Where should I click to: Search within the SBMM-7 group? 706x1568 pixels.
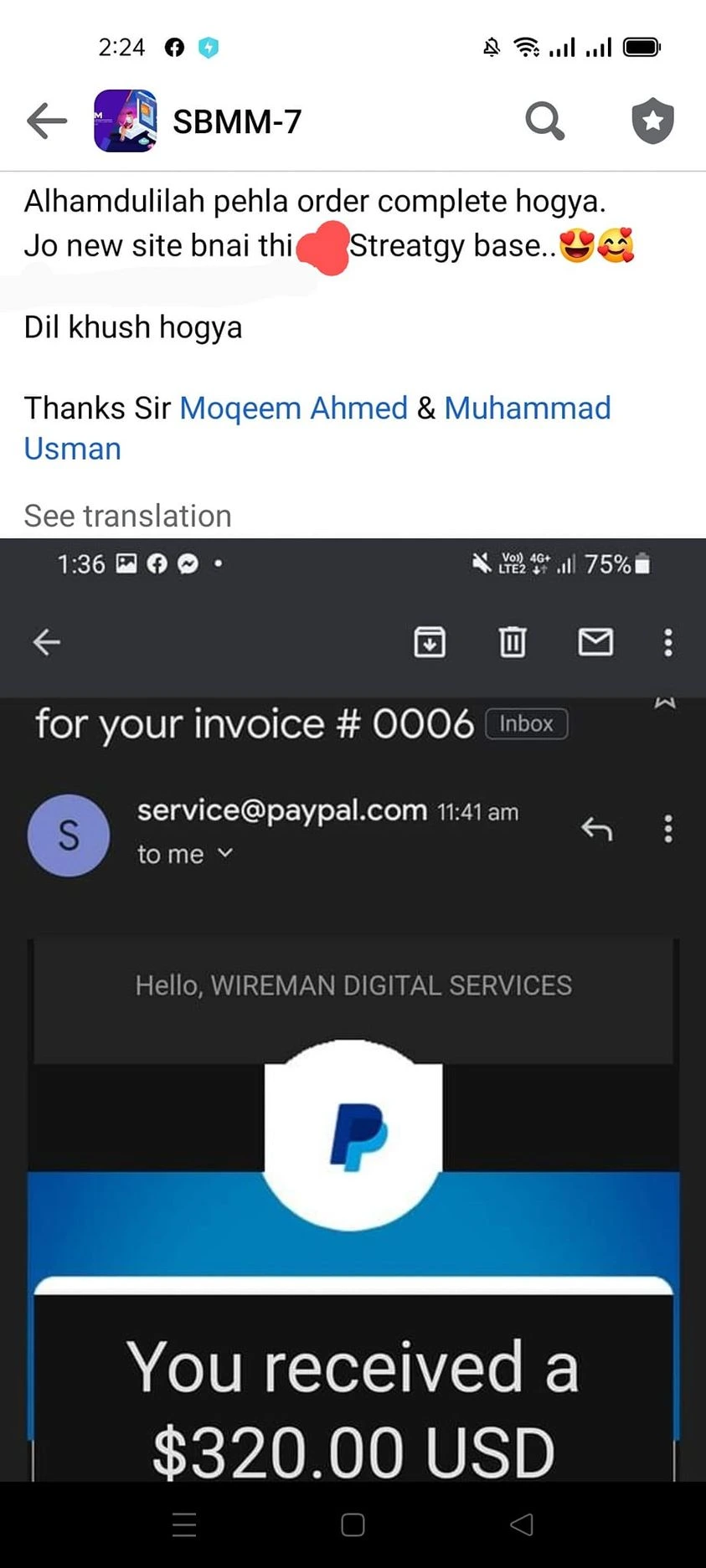point(544,121)
